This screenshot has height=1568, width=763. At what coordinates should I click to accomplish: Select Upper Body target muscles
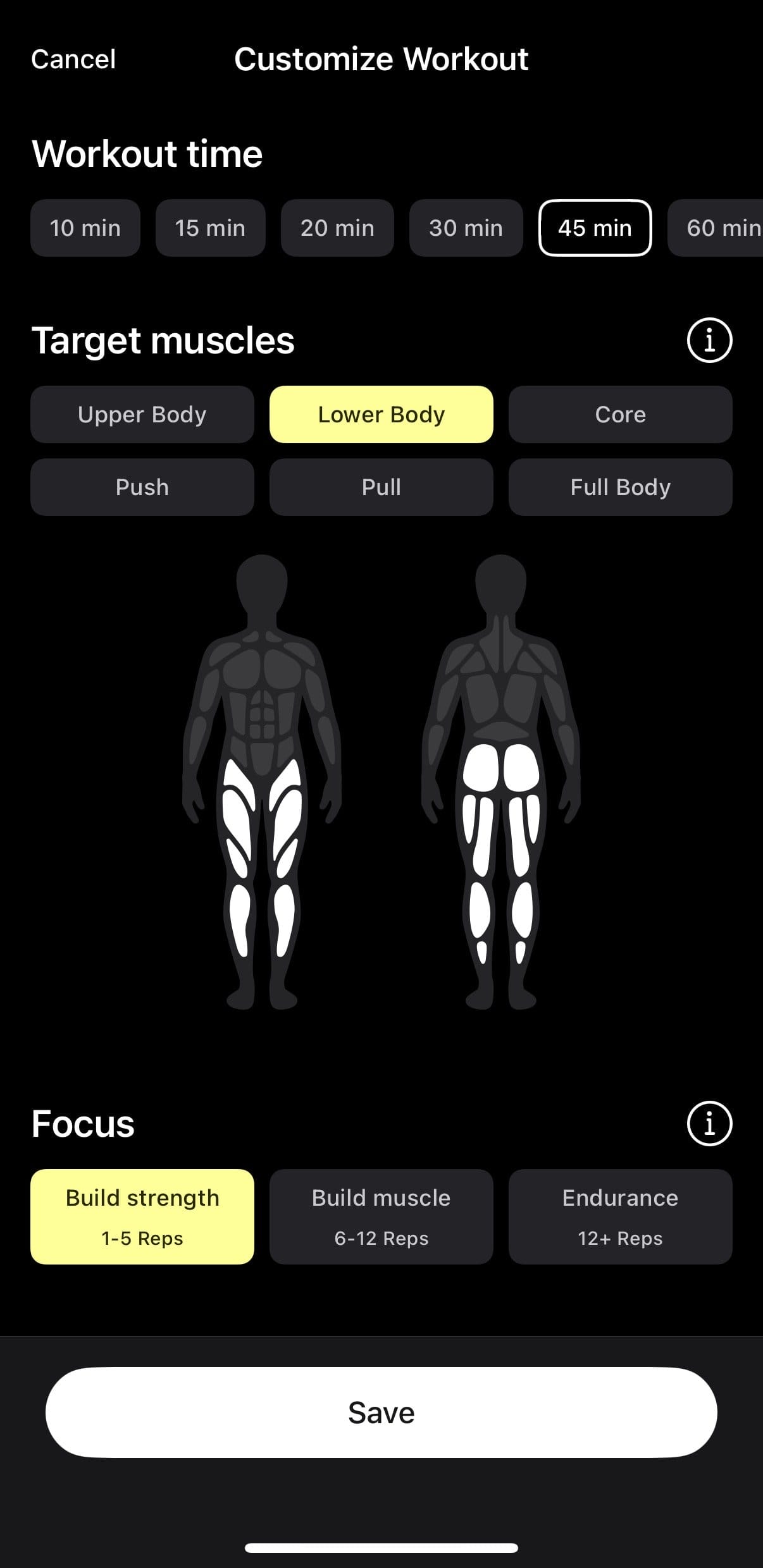point(142,415)
